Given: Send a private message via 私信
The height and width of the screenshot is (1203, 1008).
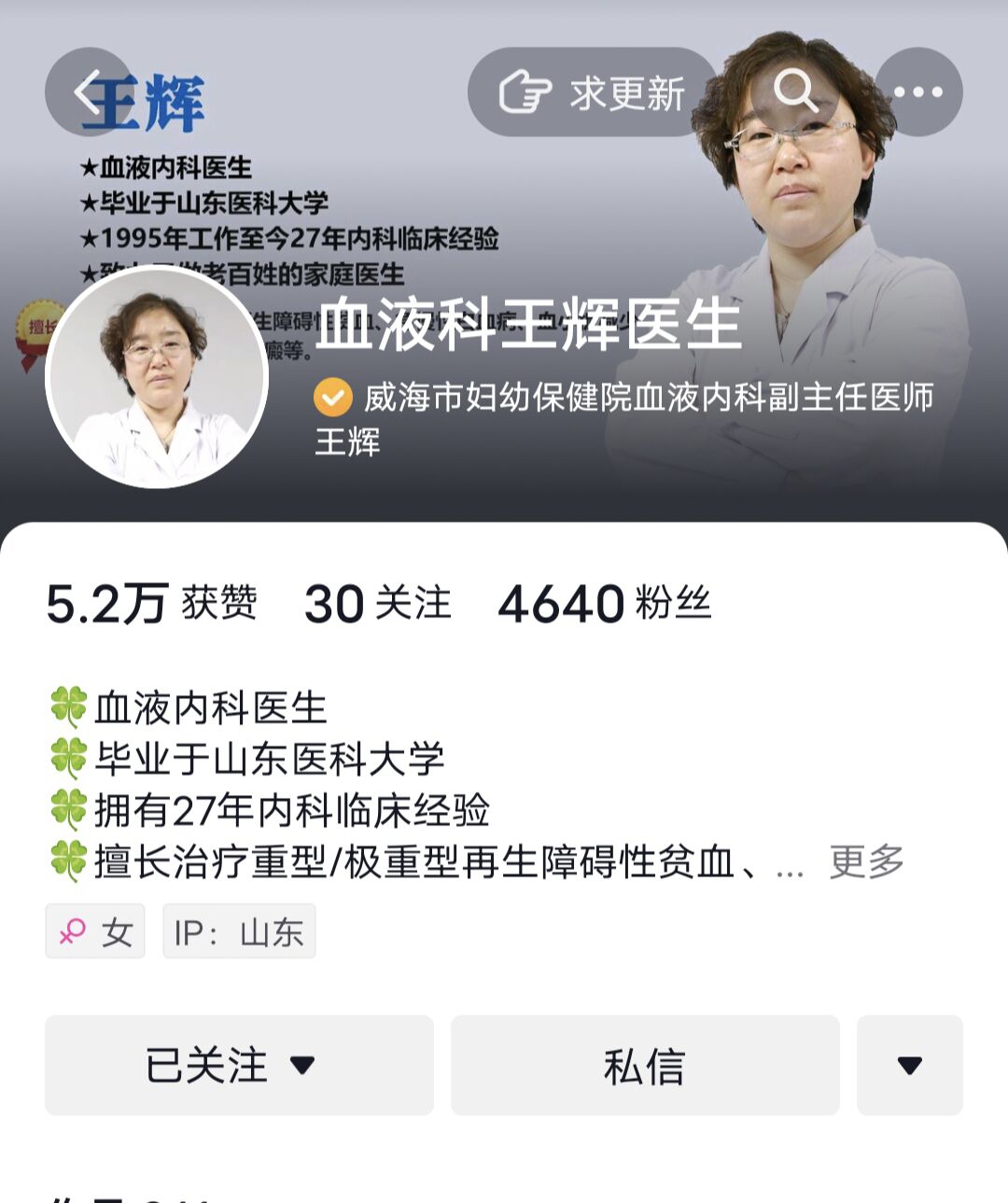Looking at the screenshot, I should (x=645, y=1065).
